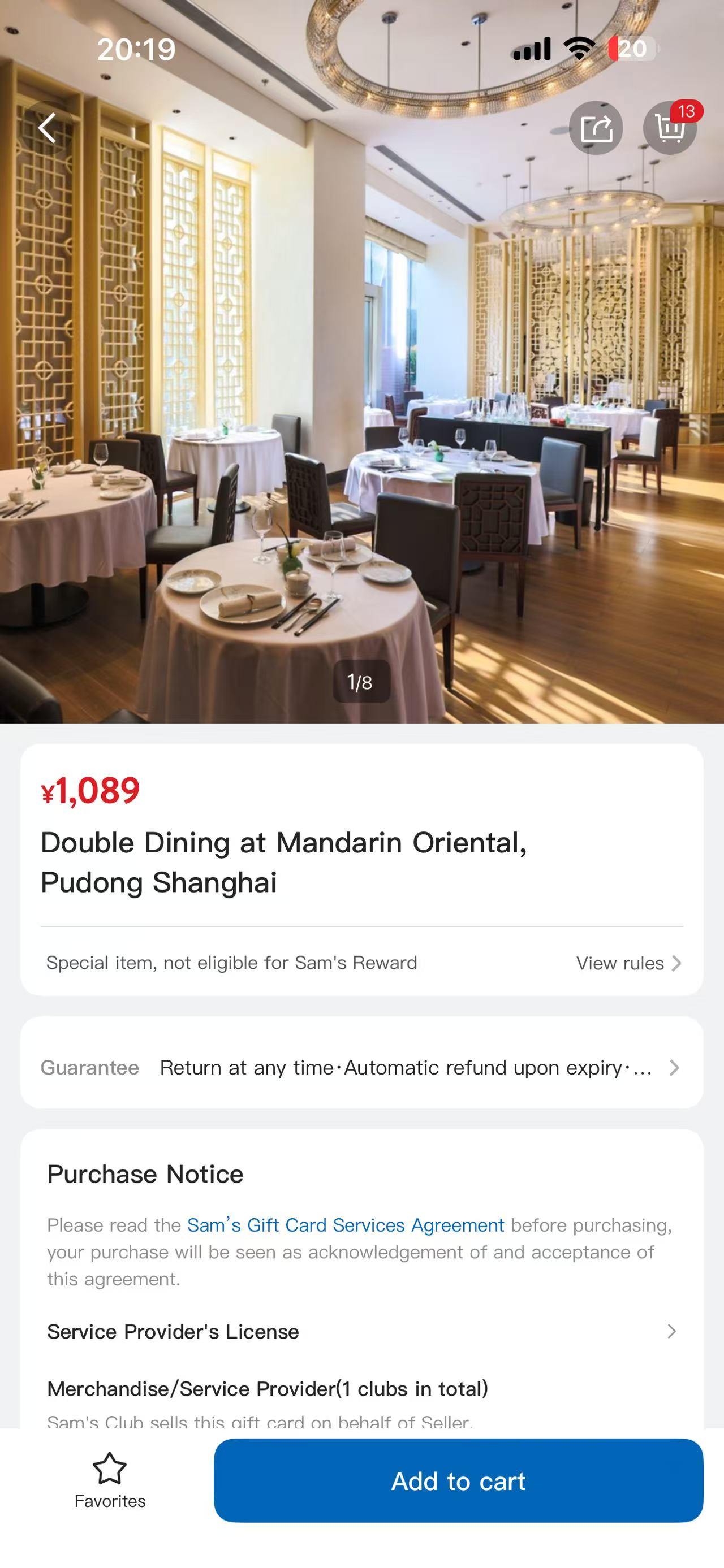Add the dining offer to cart
The image size is (724, 1568).
click(x=458, y=1481)
